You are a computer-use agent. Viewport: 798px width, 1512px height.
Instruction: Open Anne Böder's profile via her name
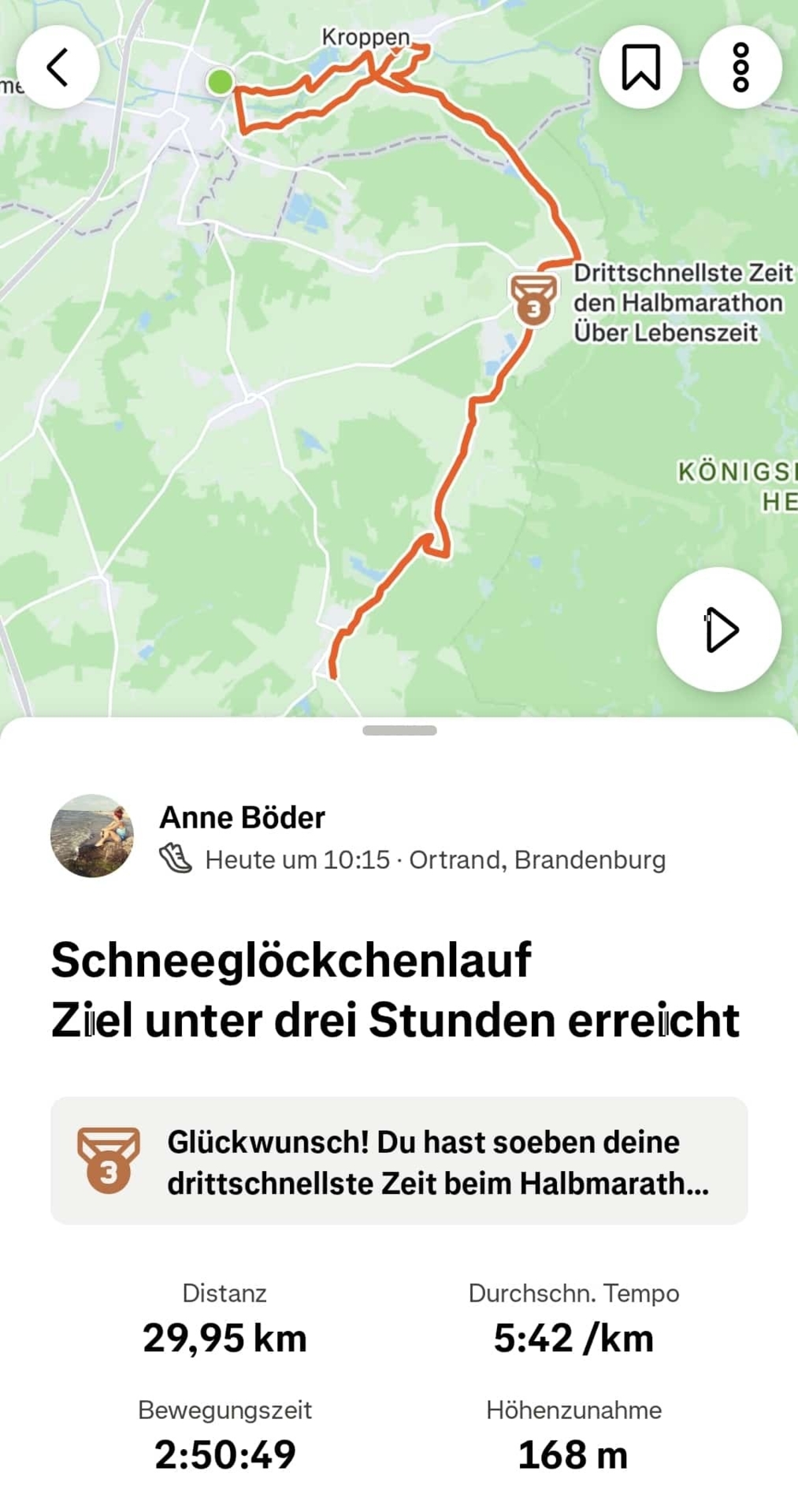coord(242,817)
